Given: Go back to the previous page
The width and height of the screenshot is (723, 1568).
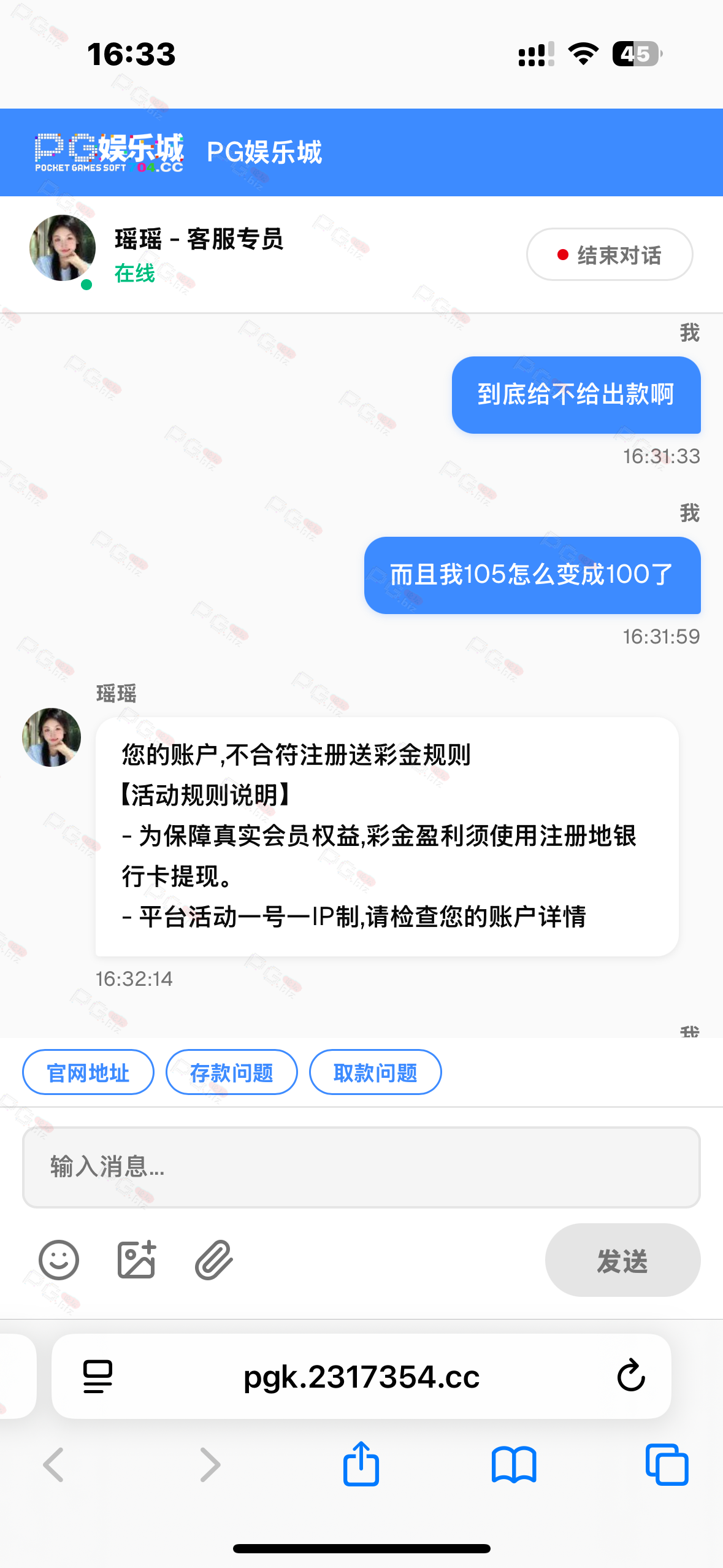Looking at the screenshot, I should point(54,1464).
